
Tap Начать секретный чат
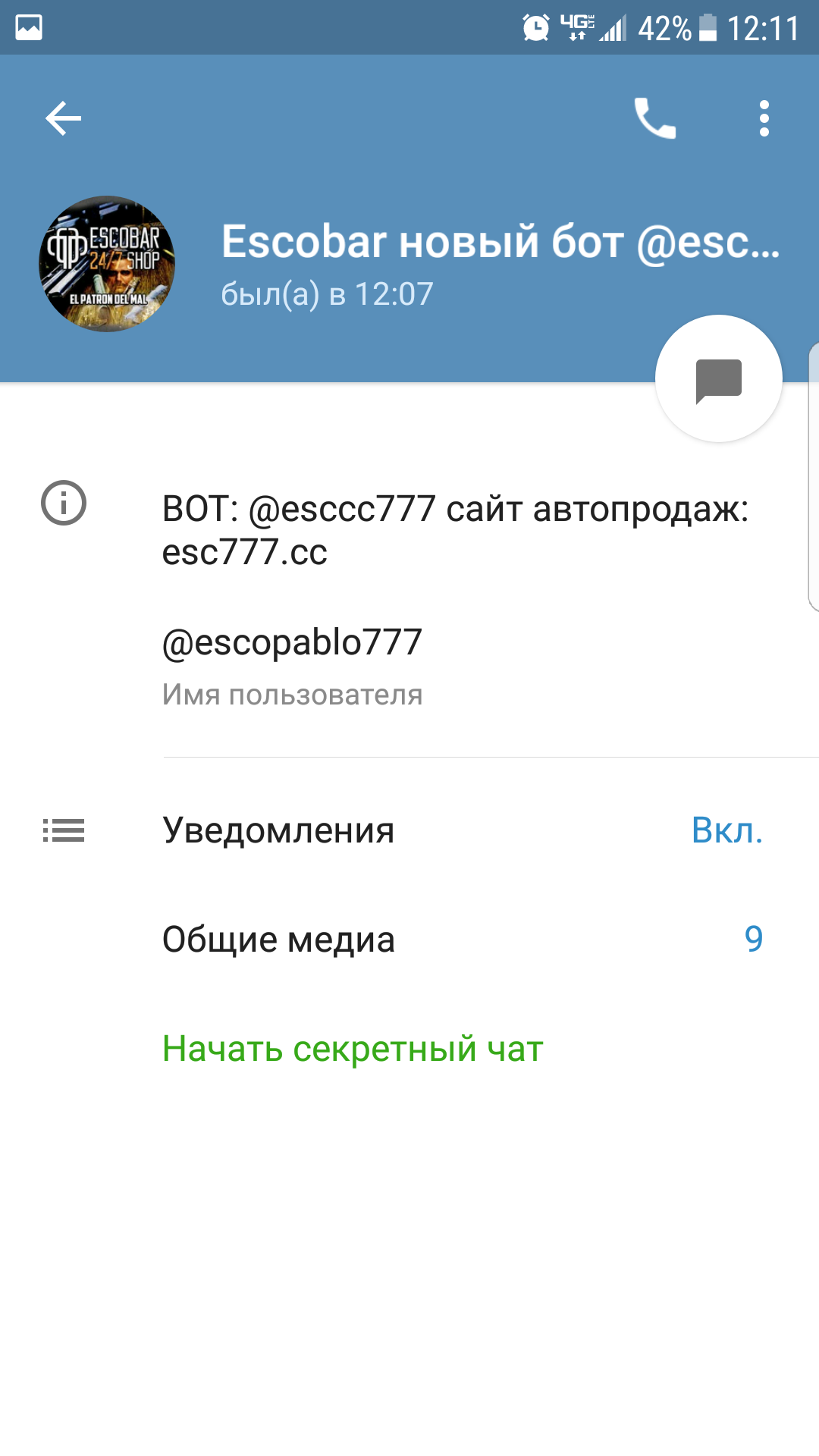tap(353, 1049)
